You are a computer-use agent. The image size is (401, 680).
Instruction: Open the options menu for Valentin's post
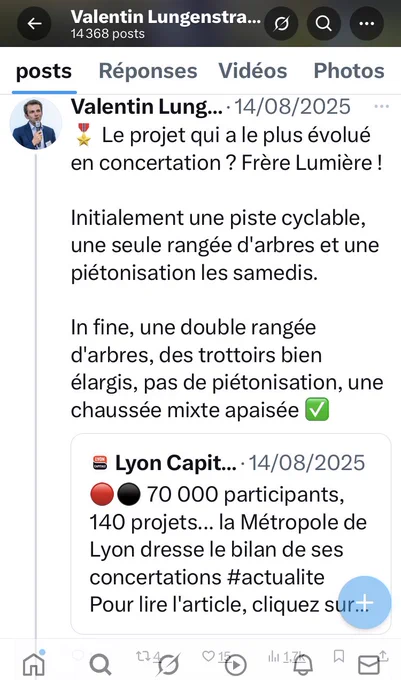coord(381,106)
